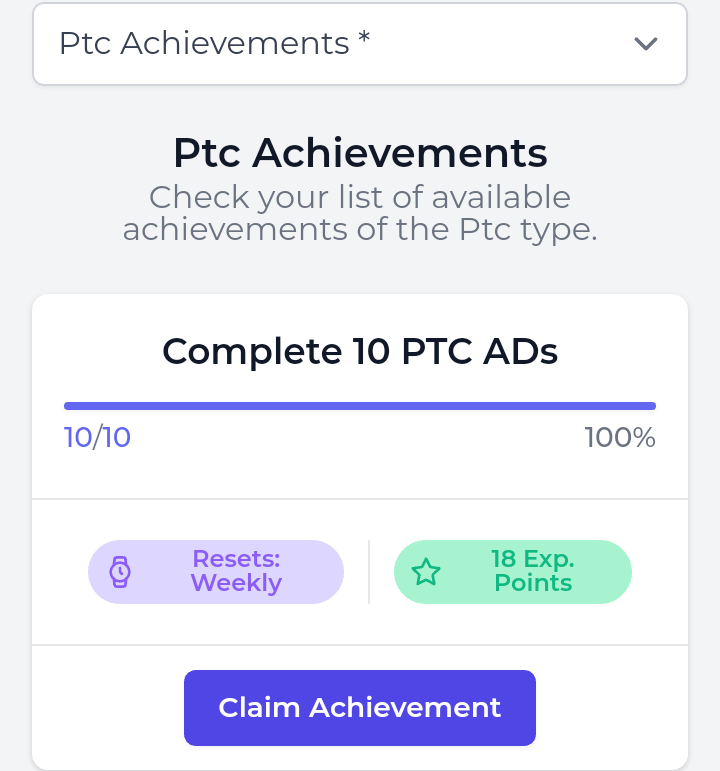Tap the Claim Achievement button
This screenshot has width=720, height=771.
coord(360,708)
